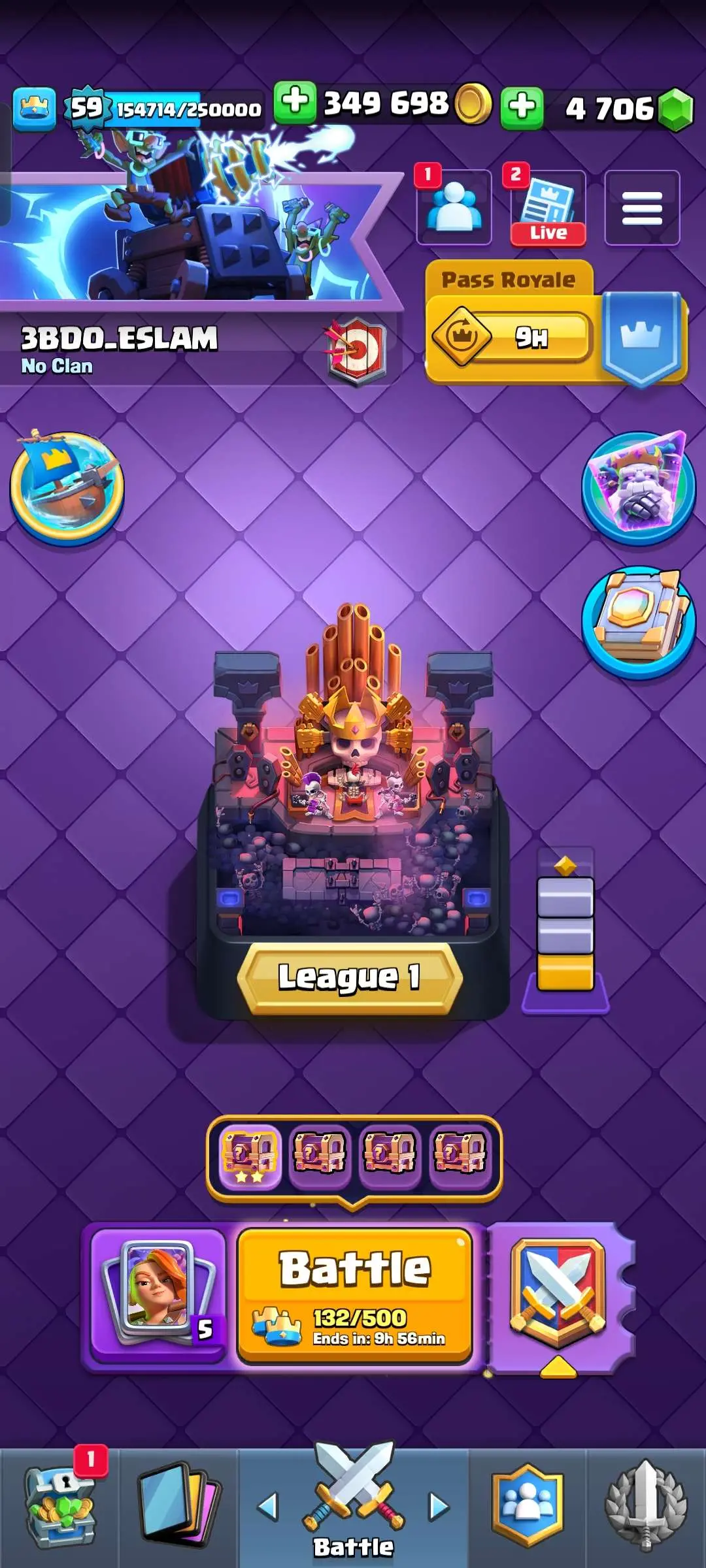This screenshot has height=1568, width=706.
Task: Tap the plus button to buy gems
Action: [x=522, y=106]
